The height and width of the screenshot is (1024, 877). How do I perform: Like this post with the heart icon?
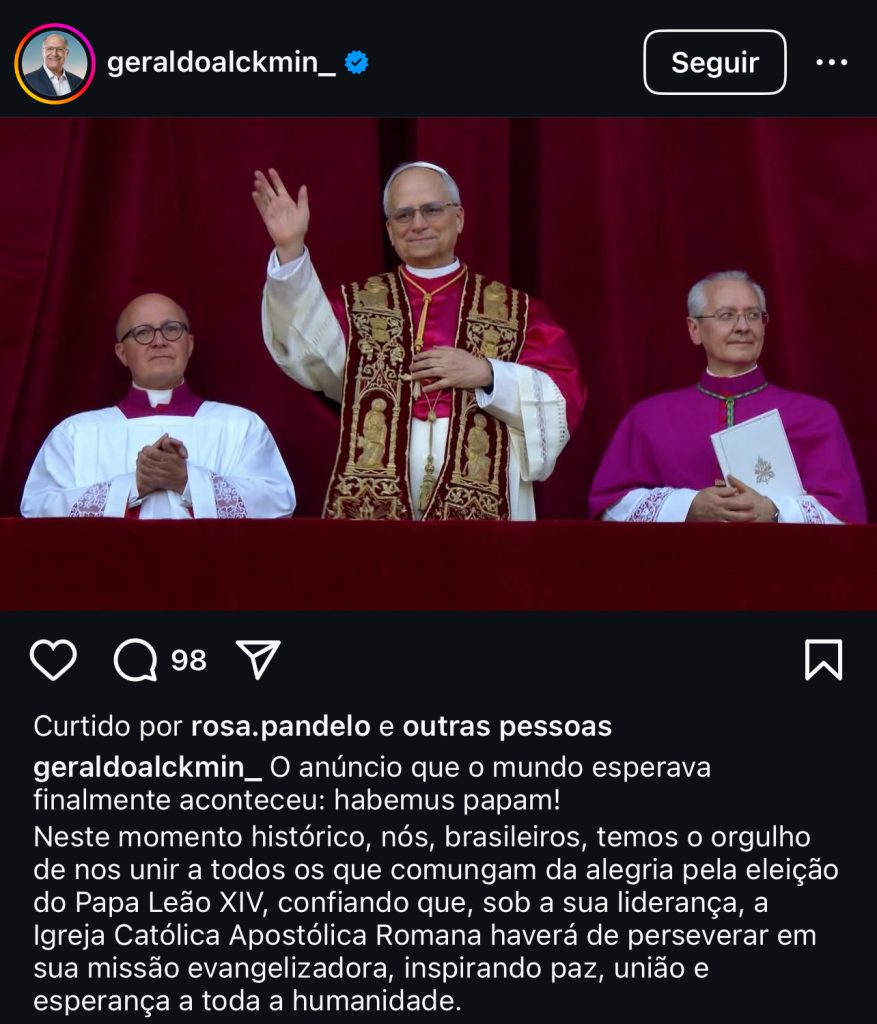pyautogui.click(x=53, y=660)
